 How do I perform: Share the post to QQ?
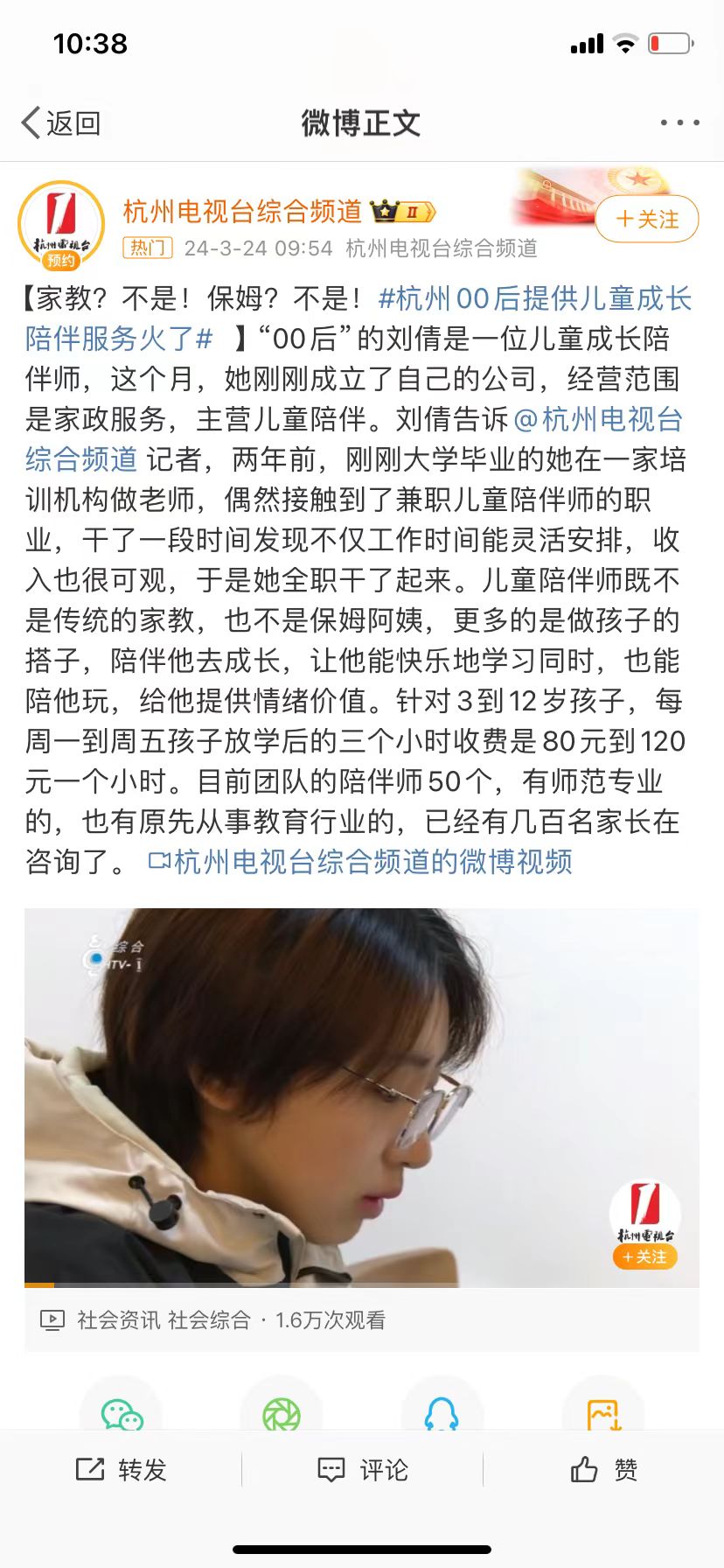click(x=442, y=1414)
